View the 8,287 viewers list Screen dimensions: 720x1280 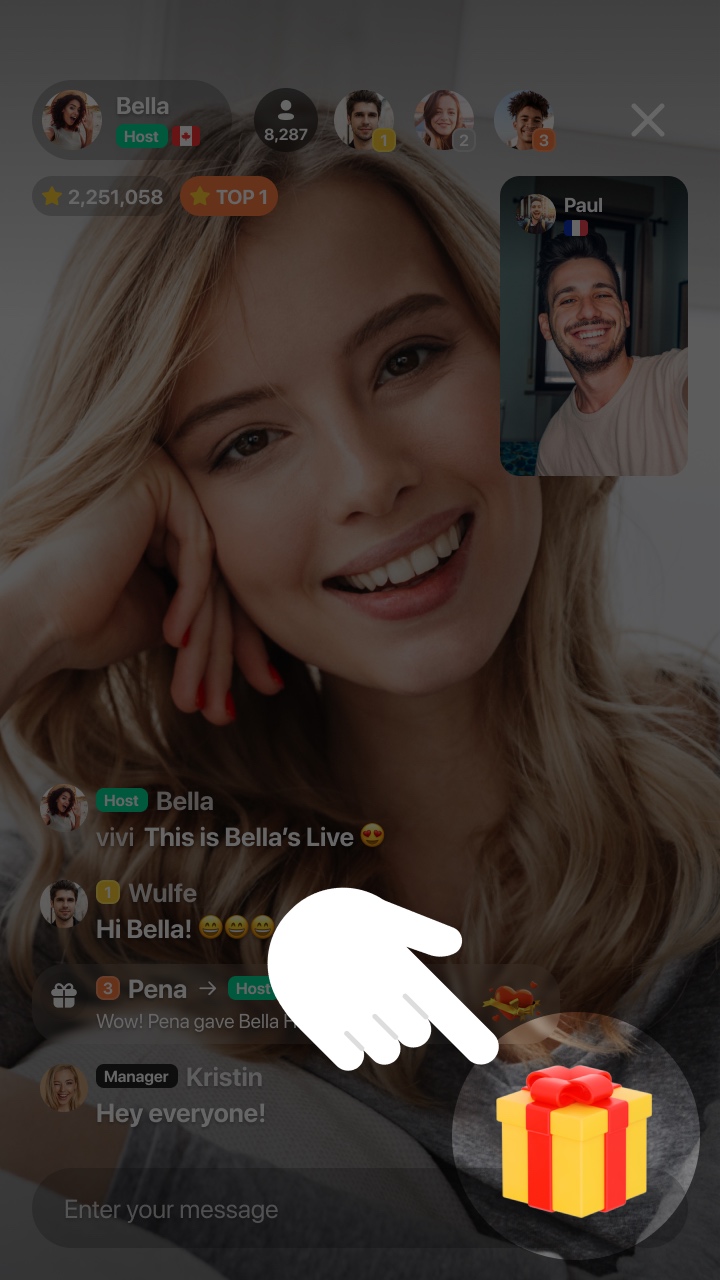(x=286, y=120)
